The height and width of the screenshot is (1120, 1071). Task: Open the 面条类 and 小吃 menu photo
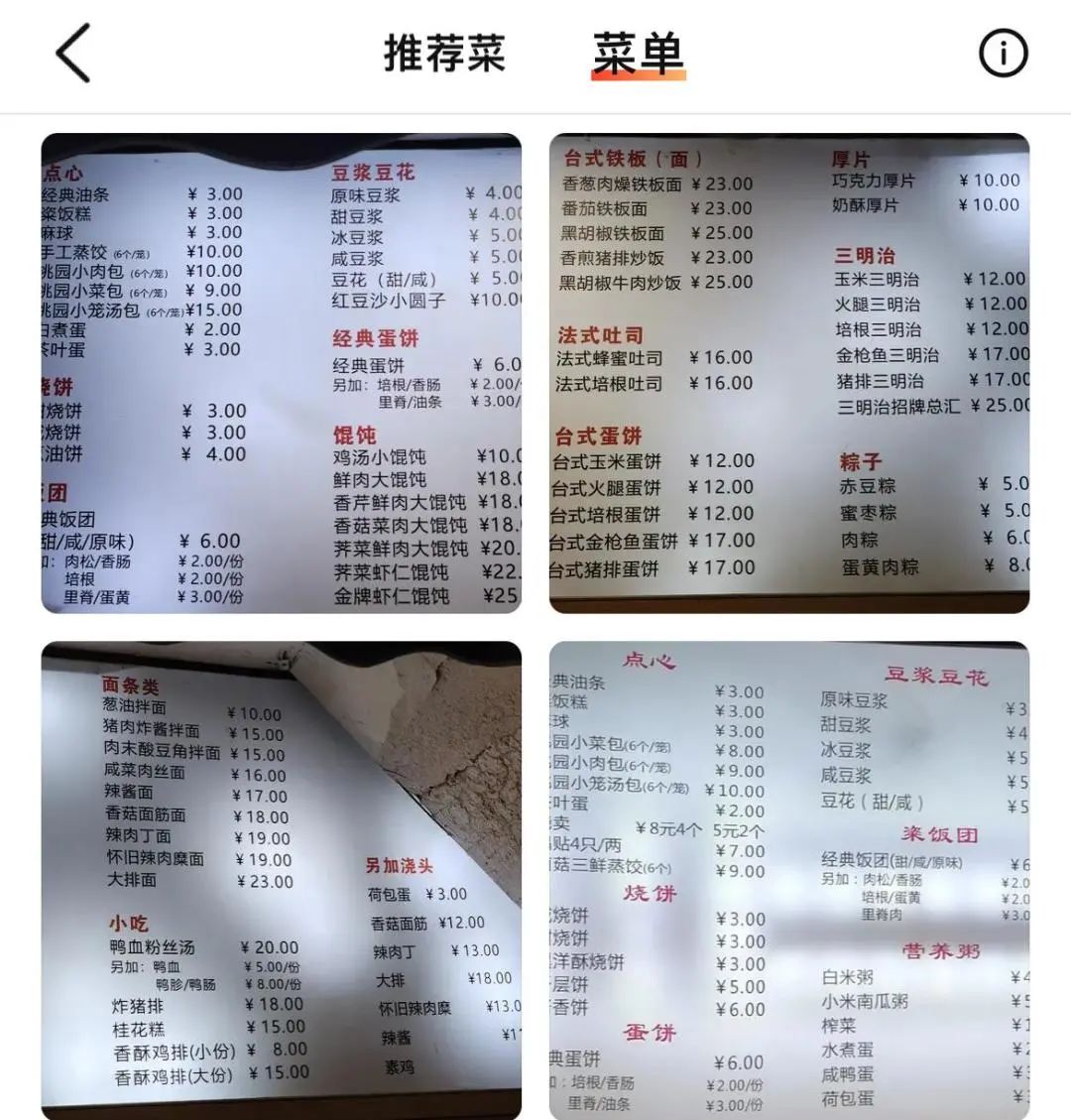(281, 880)
